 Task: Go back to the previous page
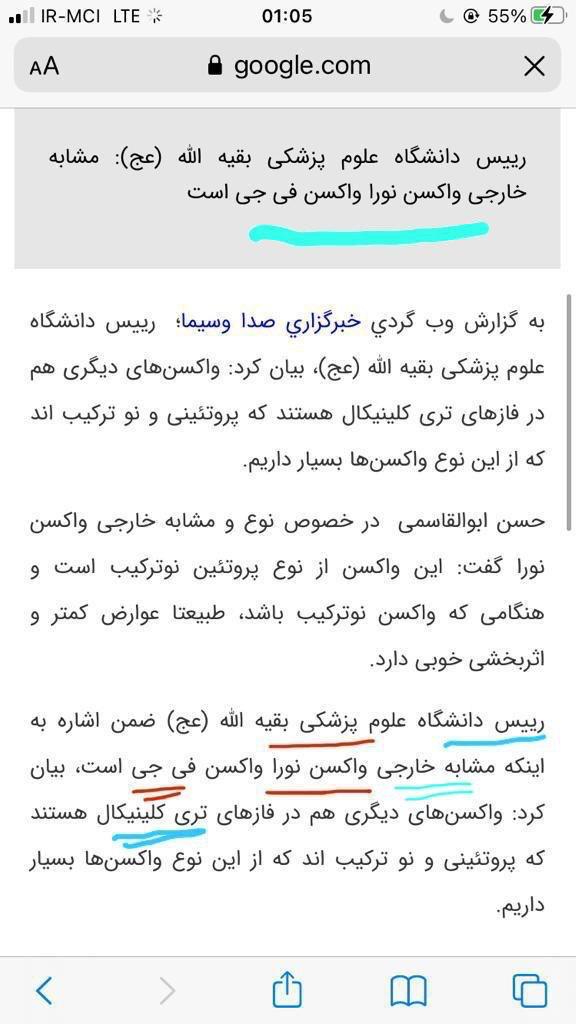pos(44,990)
